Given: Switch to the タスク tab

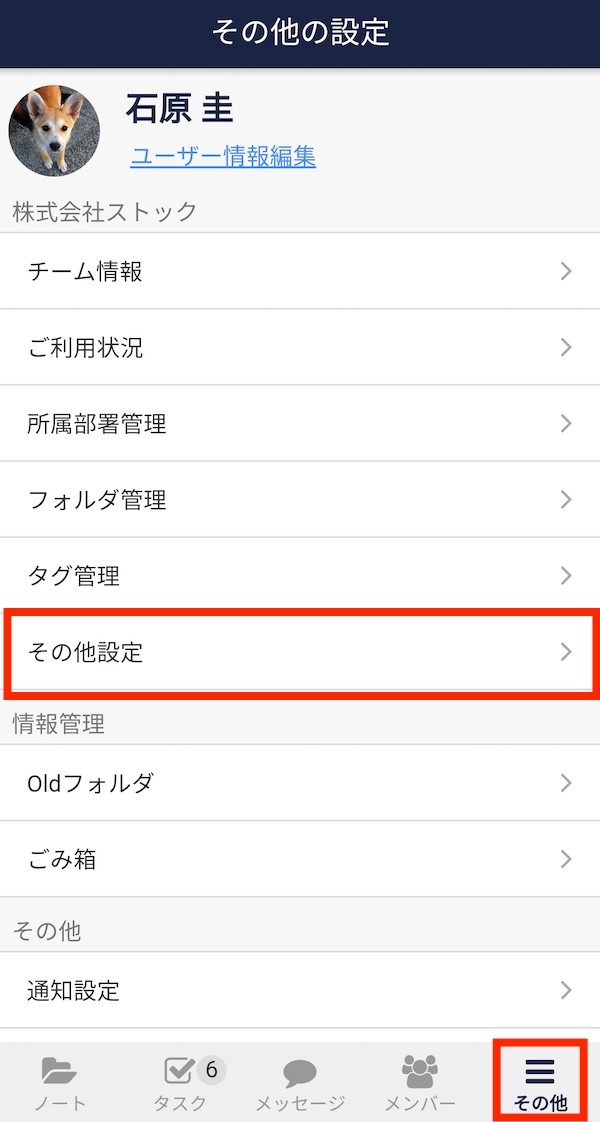Looking at the screenshot, I should tap(182, 1084).
